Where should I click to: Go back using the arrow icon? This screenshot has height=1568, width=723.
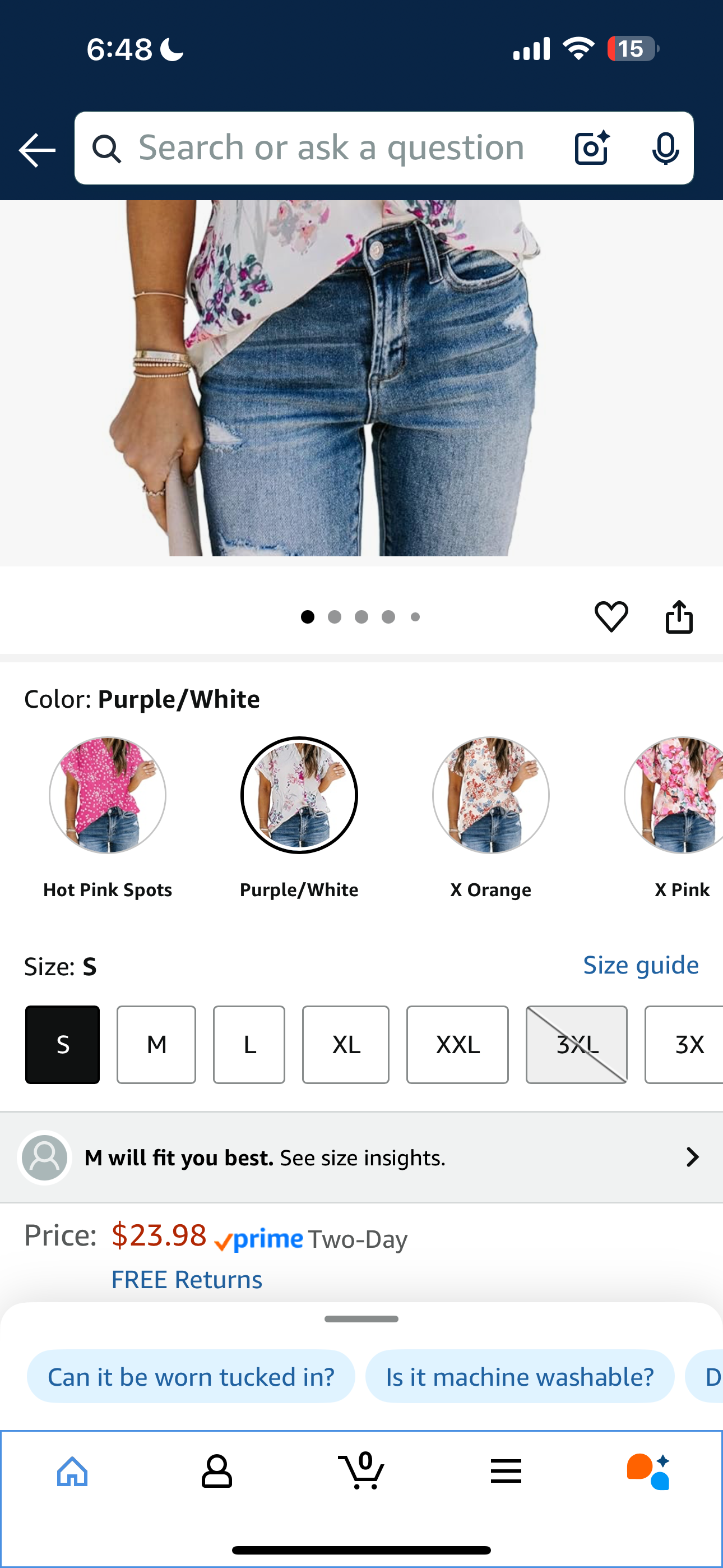pos(36,149)
